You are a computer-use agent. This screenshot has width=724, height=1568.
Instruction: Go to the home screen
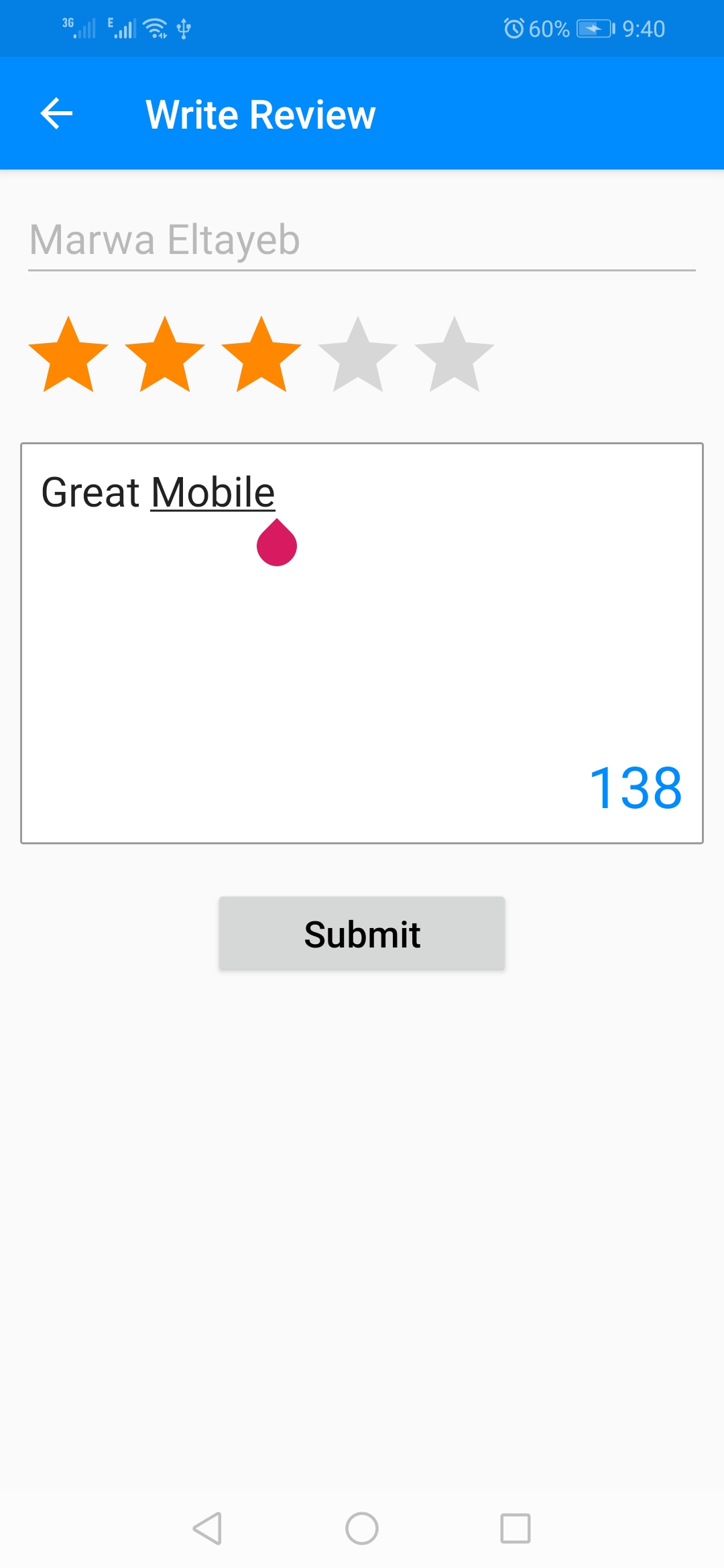pyautogui.click(x=361, y=1528)
